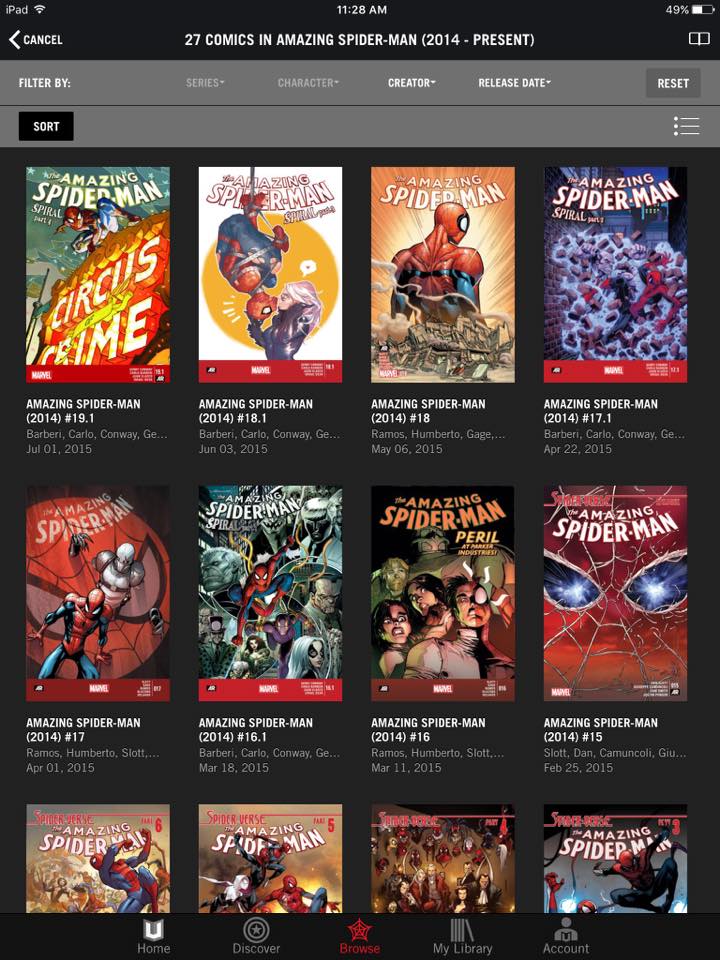720x960 pixels.
Task: Open Amazing Spider-Man (2014) #19.1
Action: tap(98, 275)
